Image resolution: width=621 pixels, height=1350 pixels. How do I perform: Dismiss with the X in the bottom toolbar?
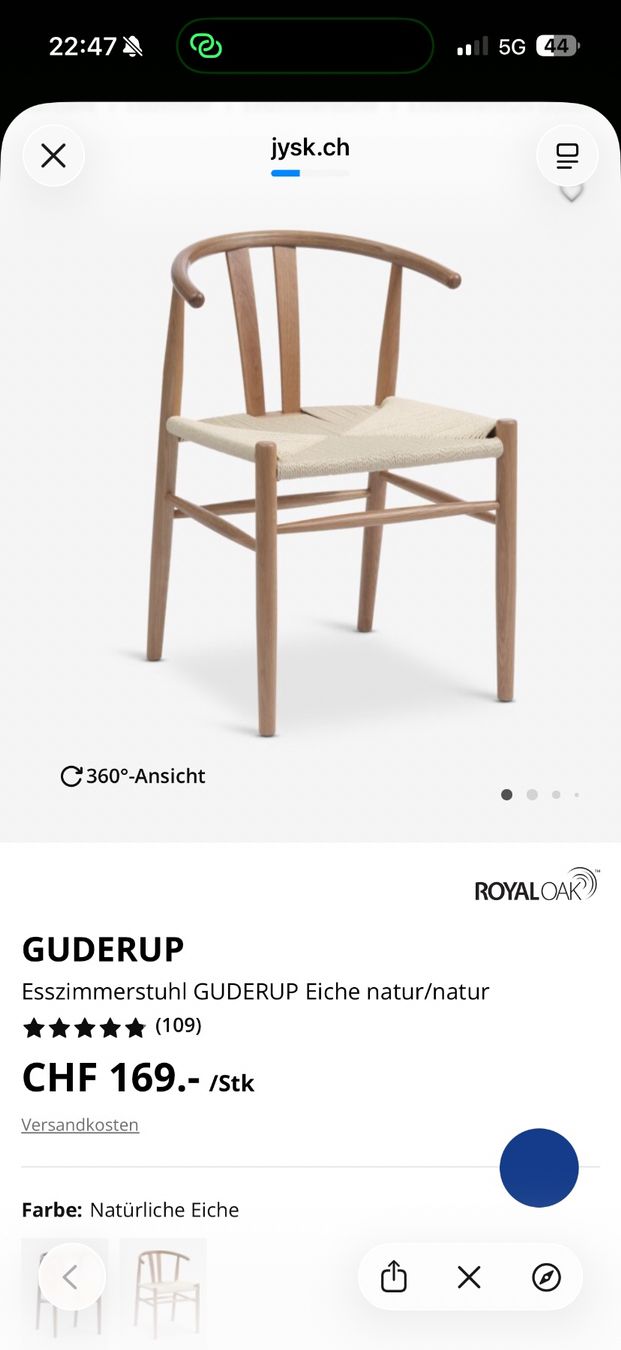(x=469, y=1277)
